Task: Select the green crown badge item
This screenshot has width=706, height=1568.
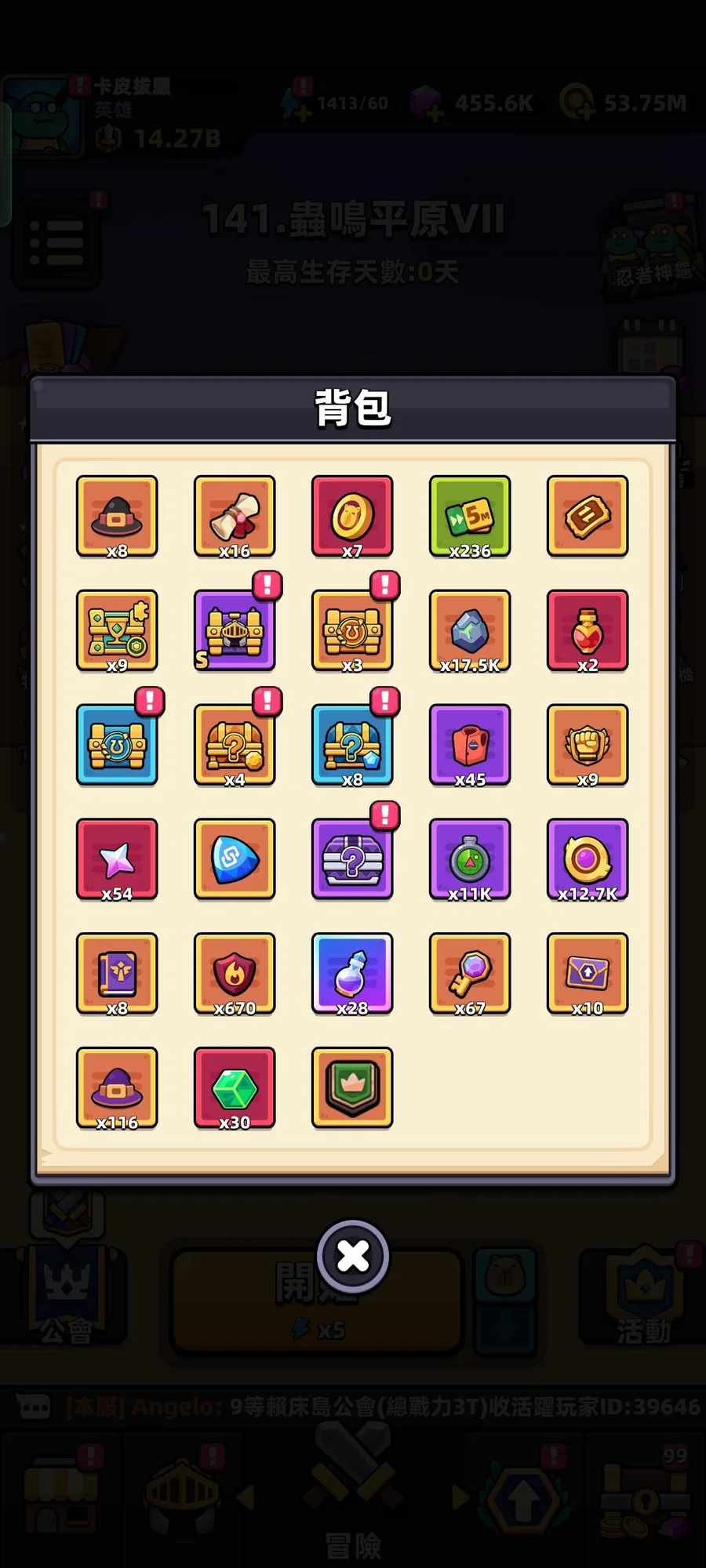Action: tap(352, 1088)
